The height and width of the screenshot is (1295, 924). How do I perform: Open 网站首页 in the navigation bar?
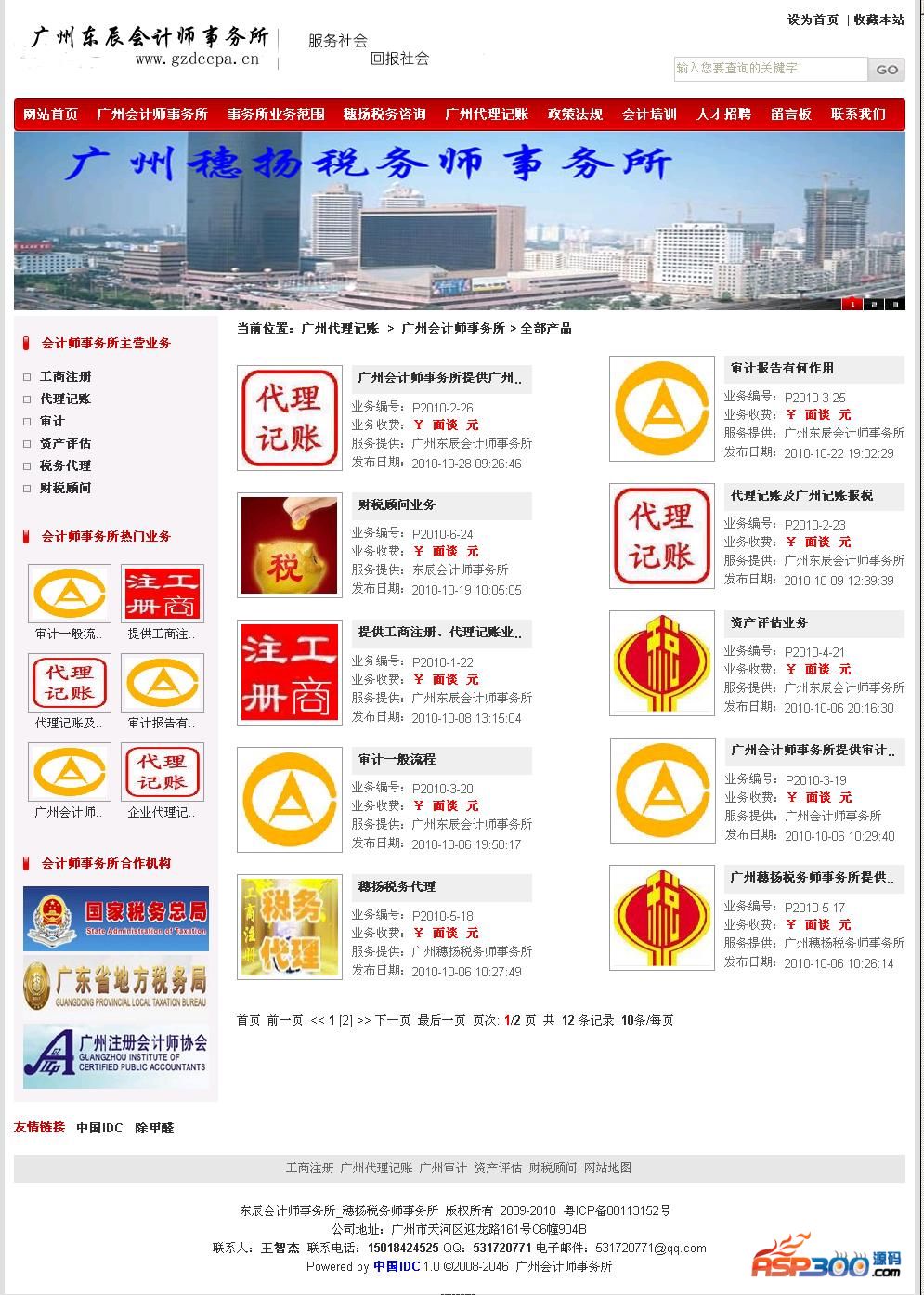pos(51,114)
